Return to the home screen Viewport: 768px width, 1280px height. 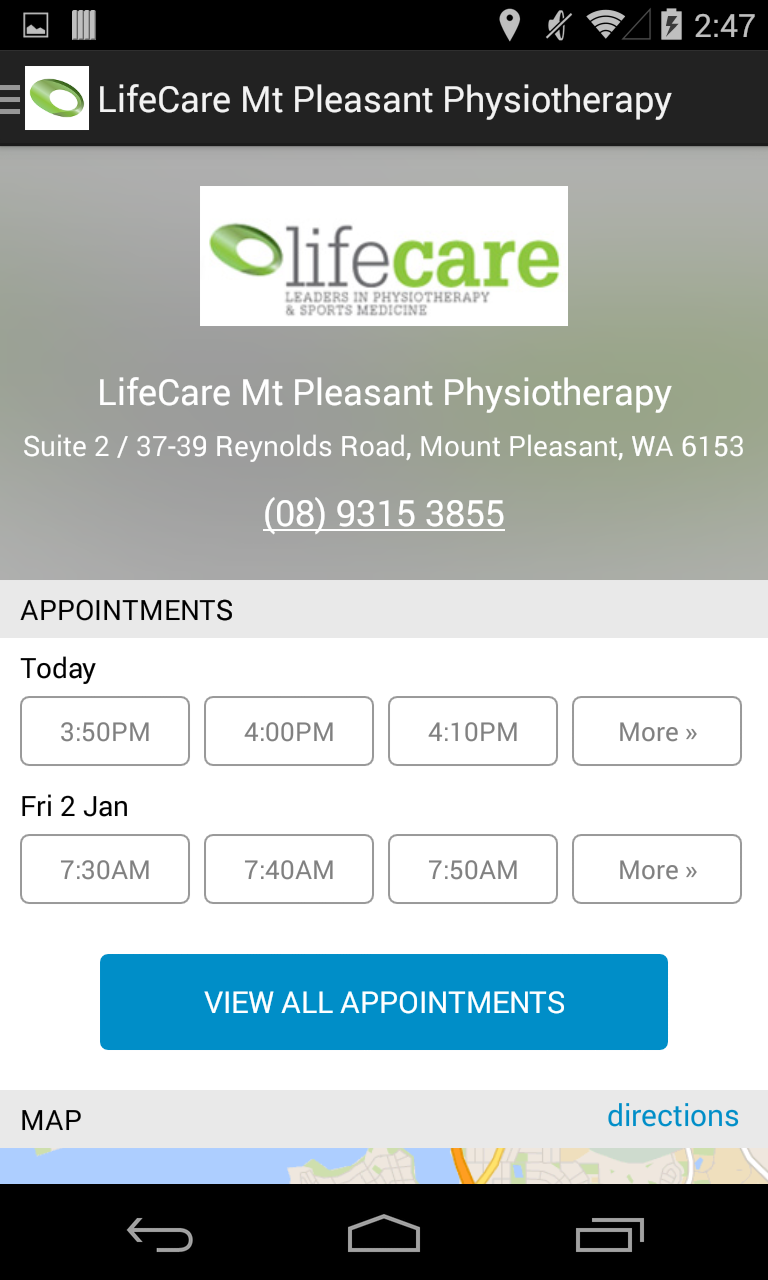384,1235
